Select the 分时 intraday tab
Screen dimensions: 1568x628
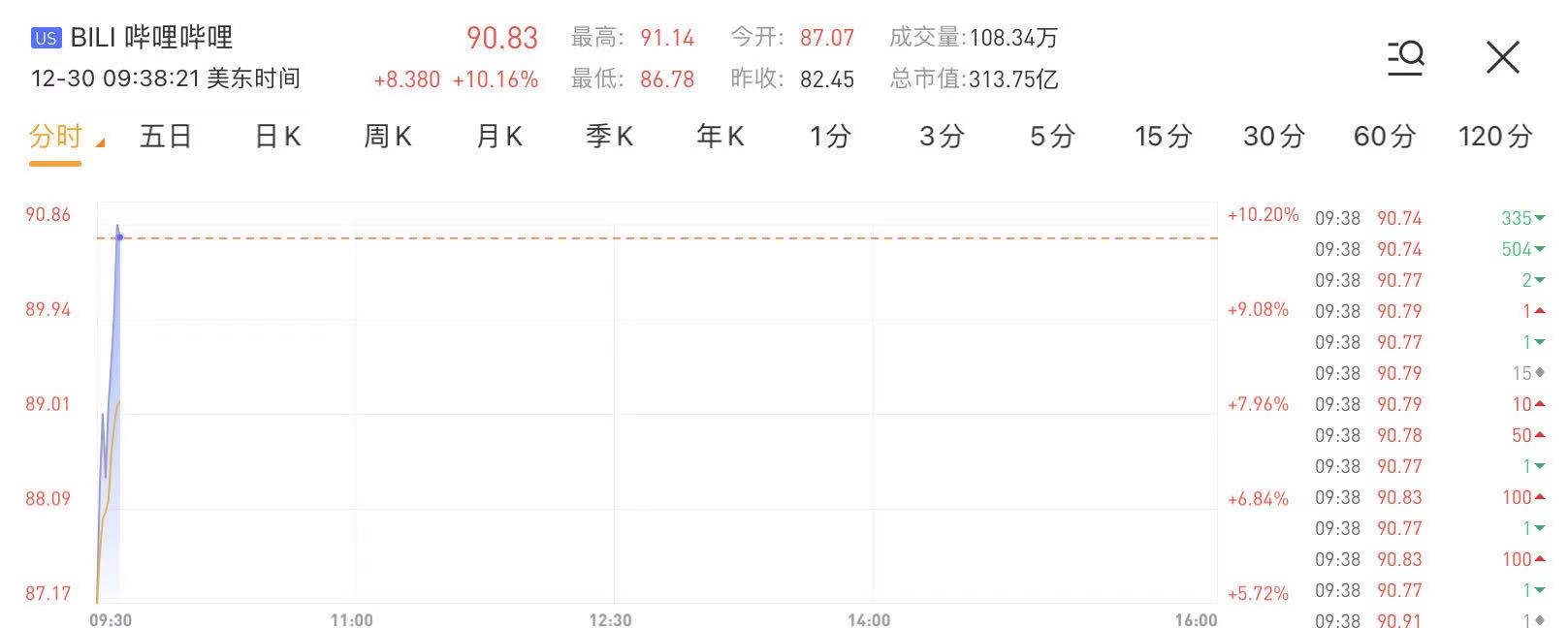point(55,137)
